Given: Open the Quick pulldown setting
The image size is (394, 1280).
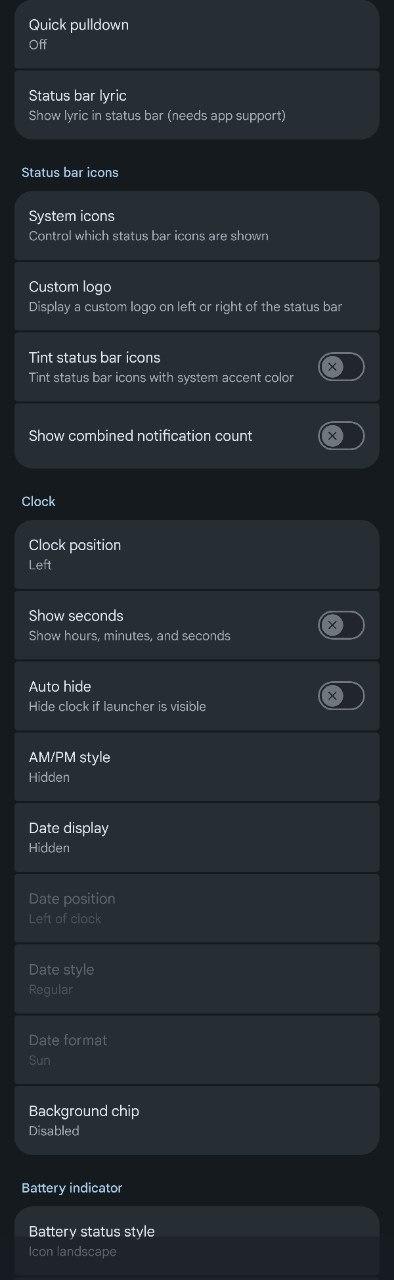Looking at the screenshot, I should [197, 34].
